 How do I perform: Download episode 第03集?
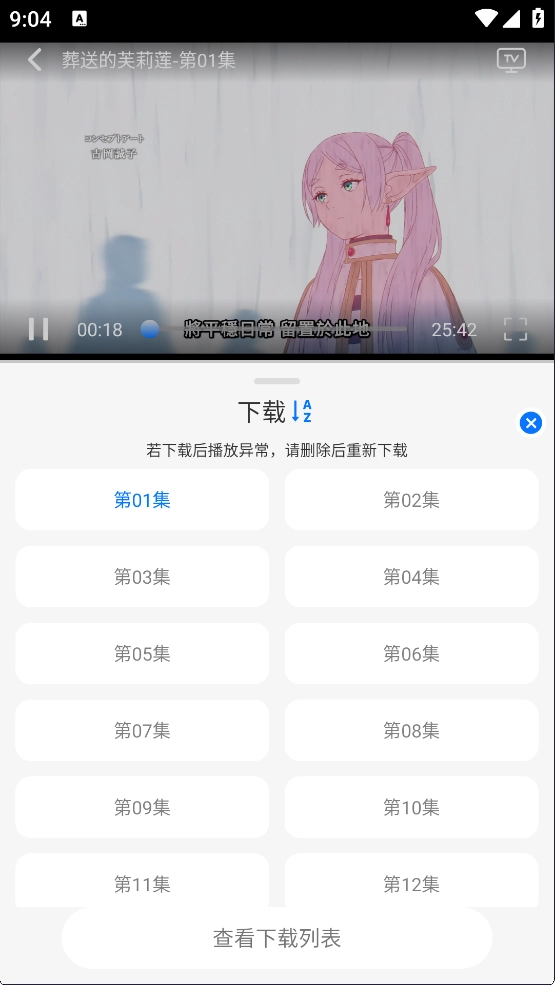click(x=142, y=577)
